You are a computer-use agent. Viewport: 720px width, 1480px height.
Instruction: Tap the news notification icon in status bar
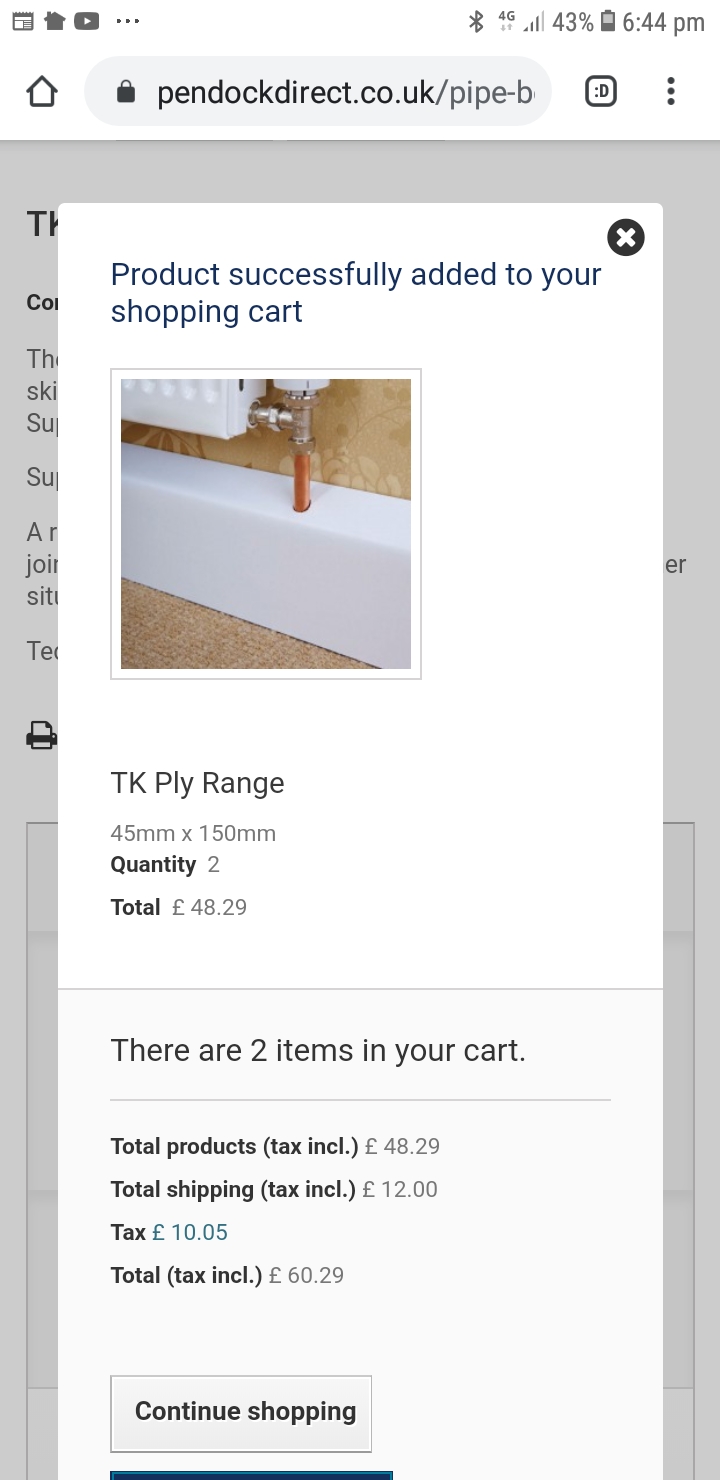[x=22, y=19]
